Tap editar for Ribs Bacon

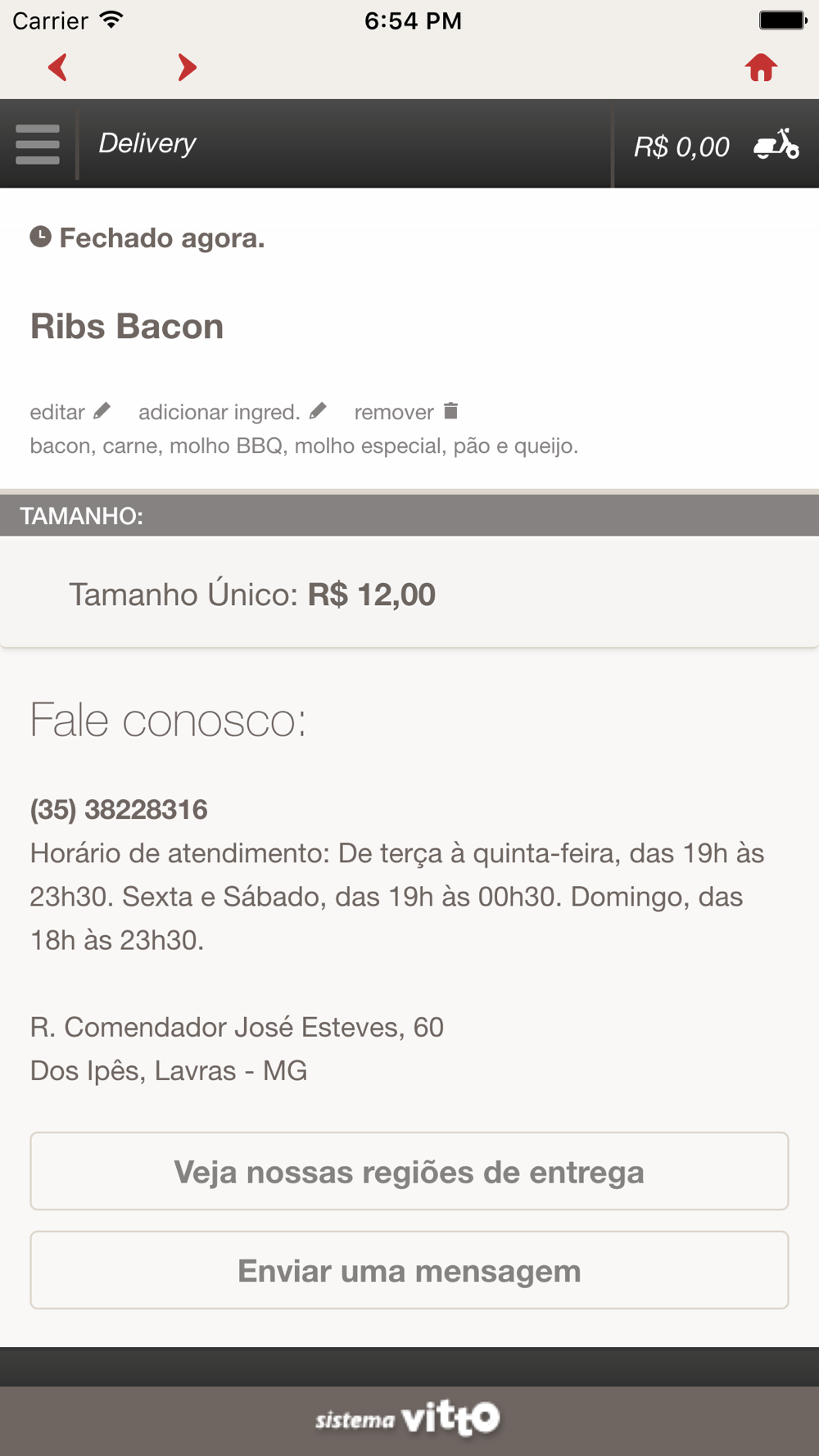tap(70, 412)
